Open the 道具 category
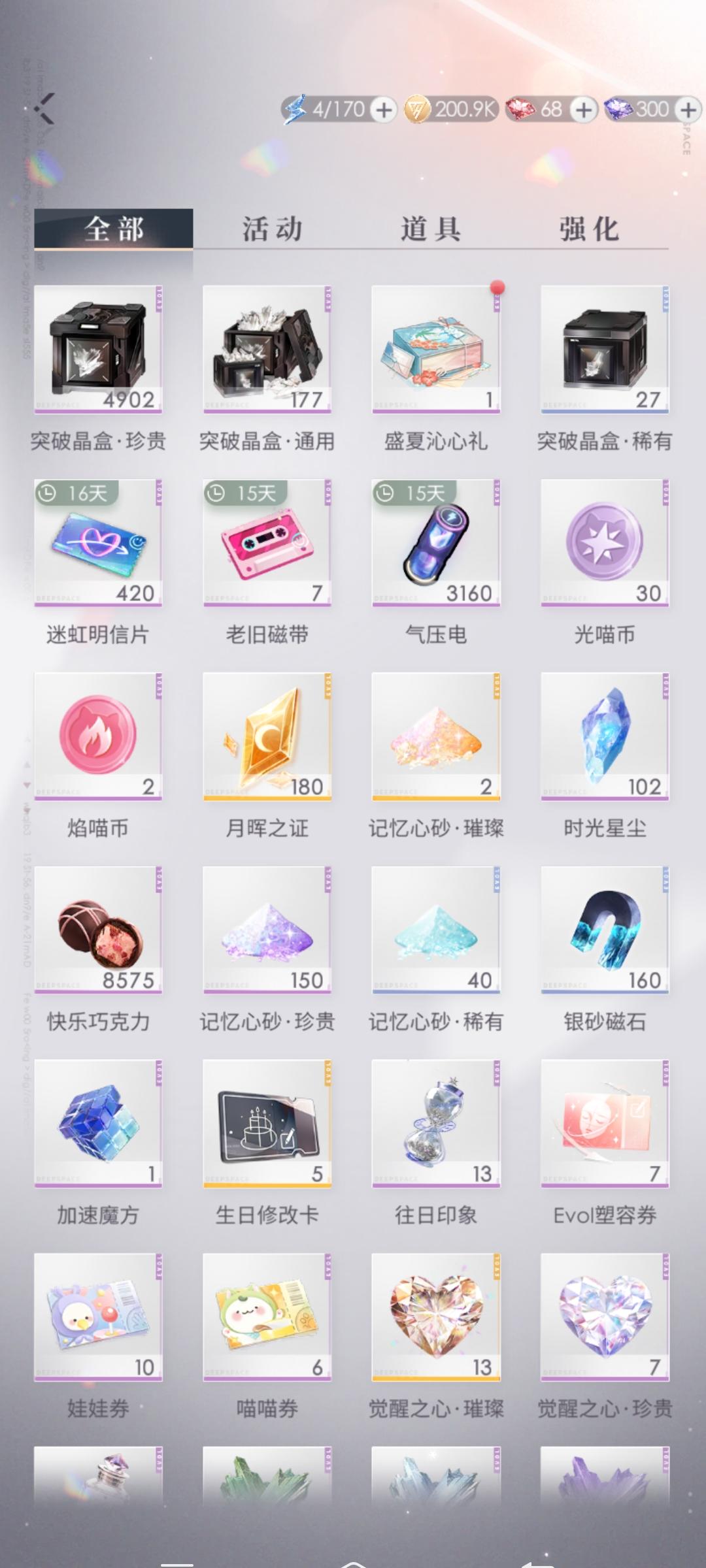This screenshot has width=706, height=1568. 431,229
